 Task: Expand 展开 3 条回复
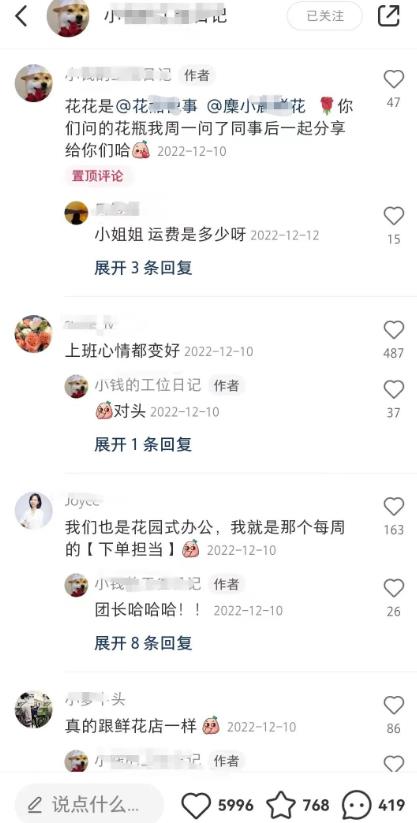[x=143, y=268]
